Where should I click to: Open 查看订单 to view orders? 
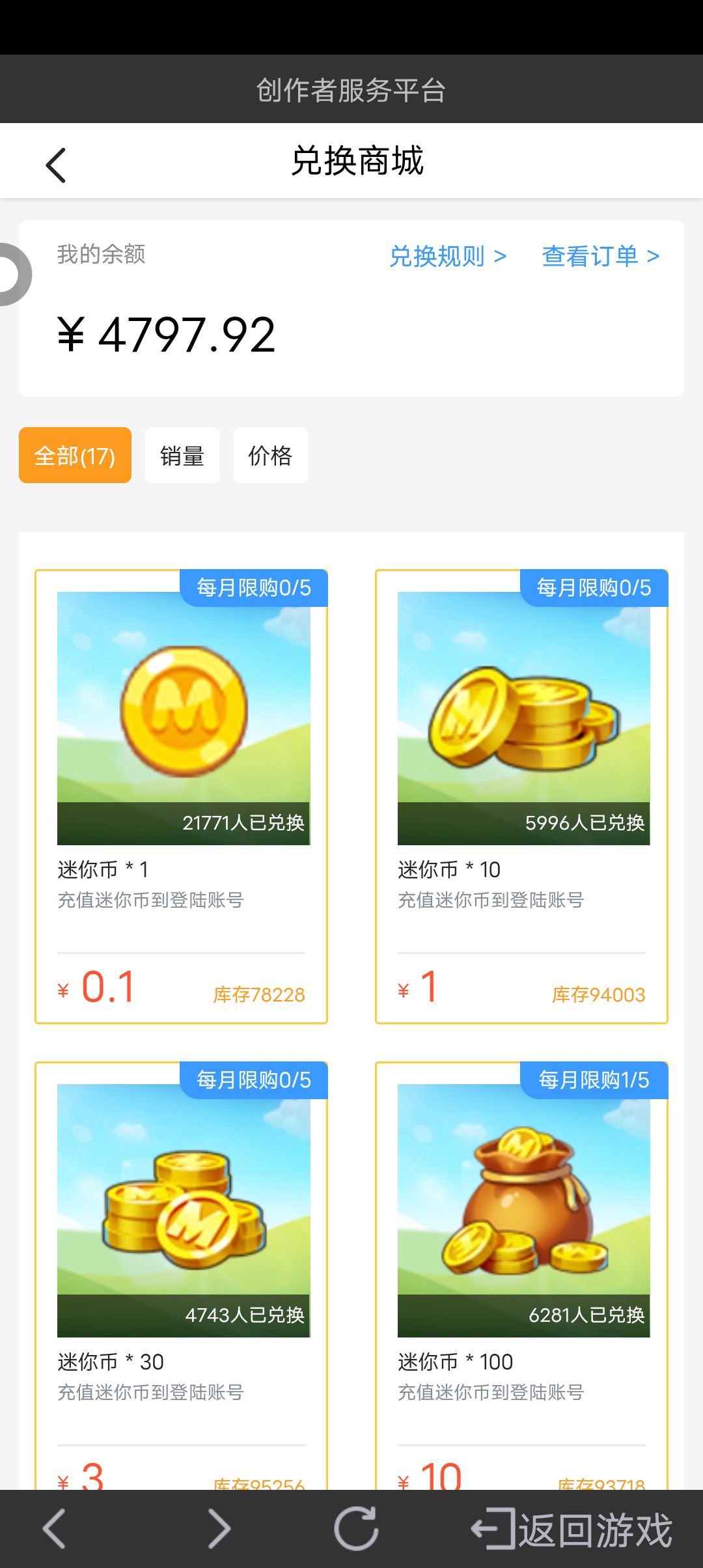(x=600, y=257)
